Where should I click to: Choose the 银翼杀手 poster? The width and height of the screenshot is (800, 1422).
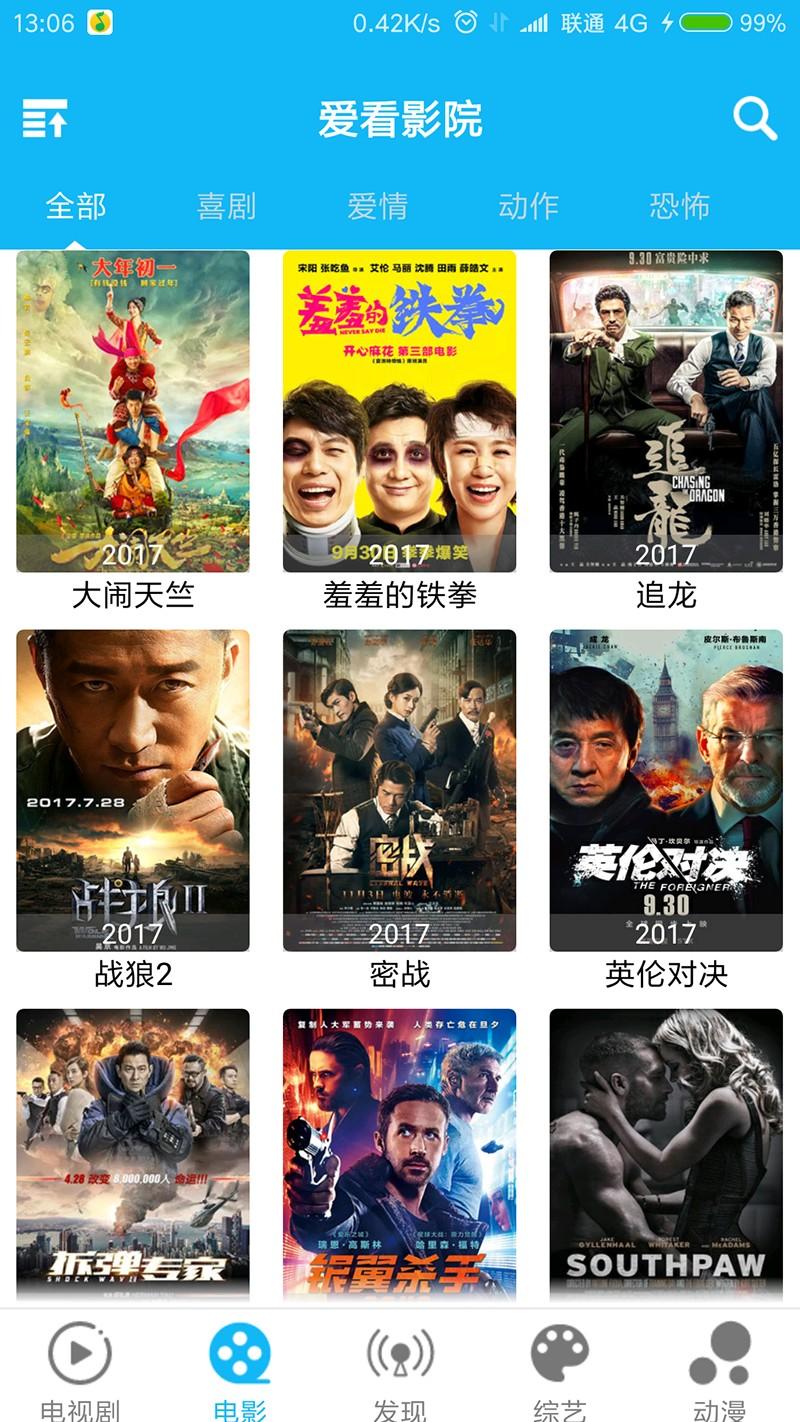[x=400, y=1153]
